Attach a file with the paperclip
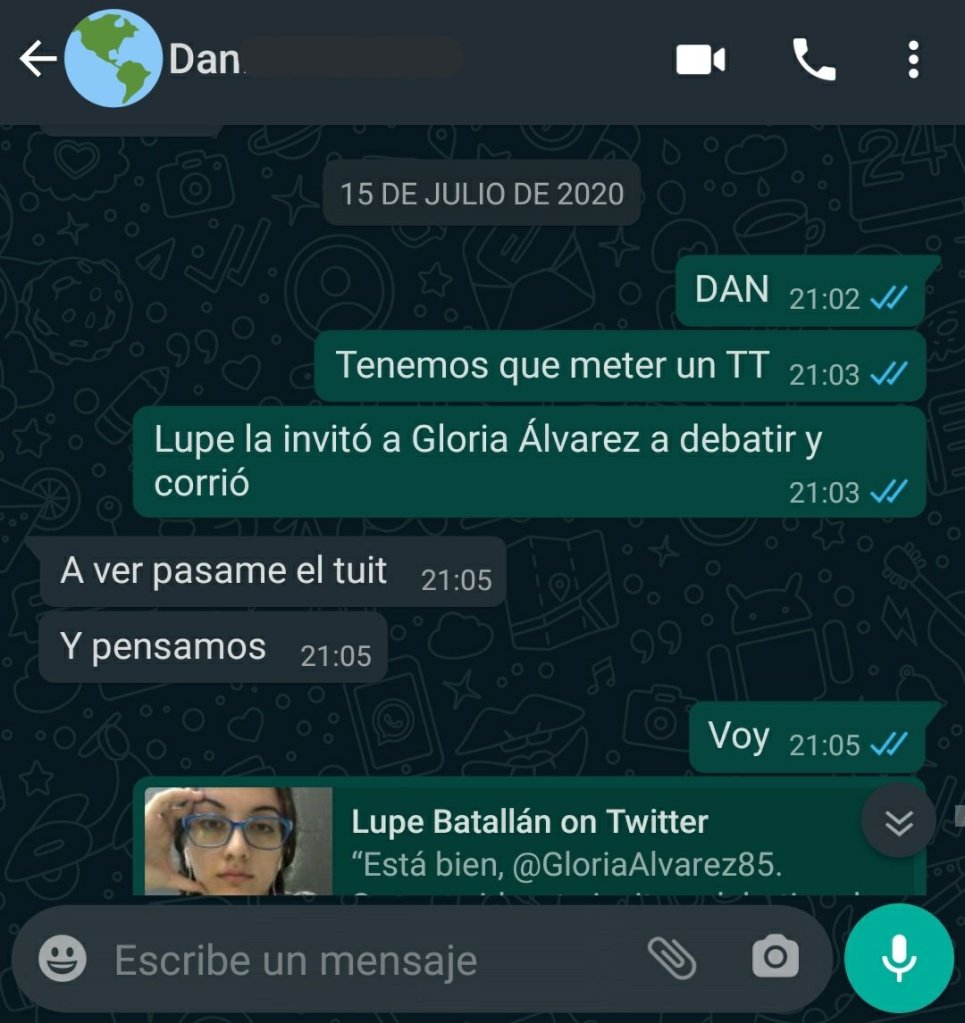 point(672,958)
